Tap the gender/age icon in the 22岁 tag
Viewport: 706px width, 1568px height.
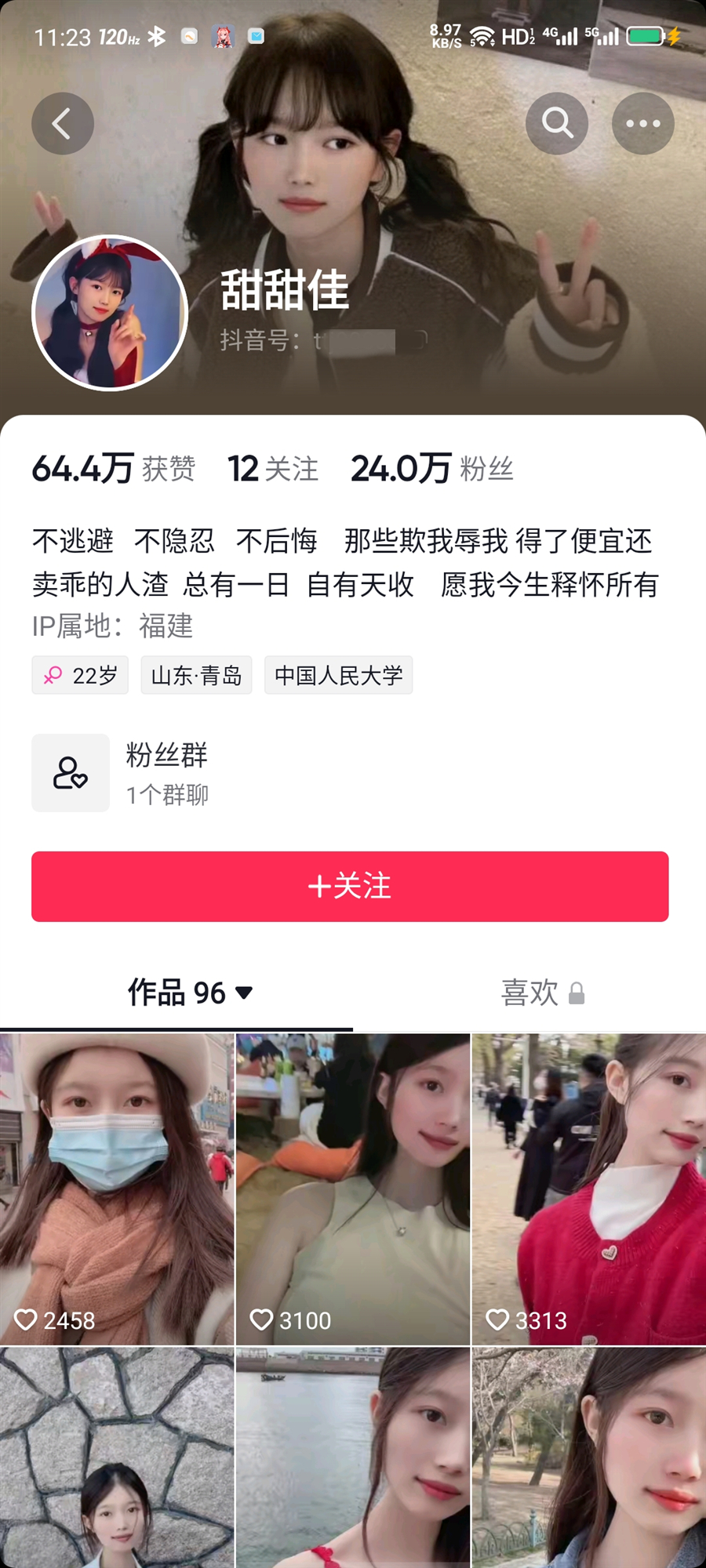point(53,675)
